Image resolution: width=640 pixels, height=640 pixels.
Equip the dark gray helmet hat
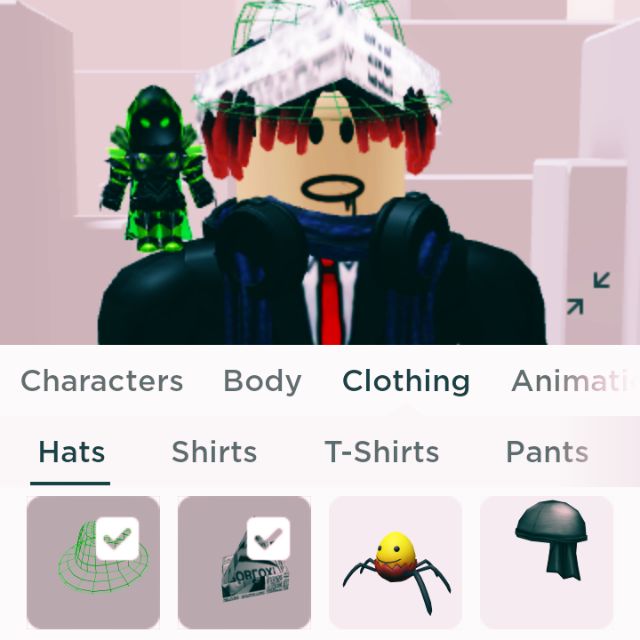[546, 562]
